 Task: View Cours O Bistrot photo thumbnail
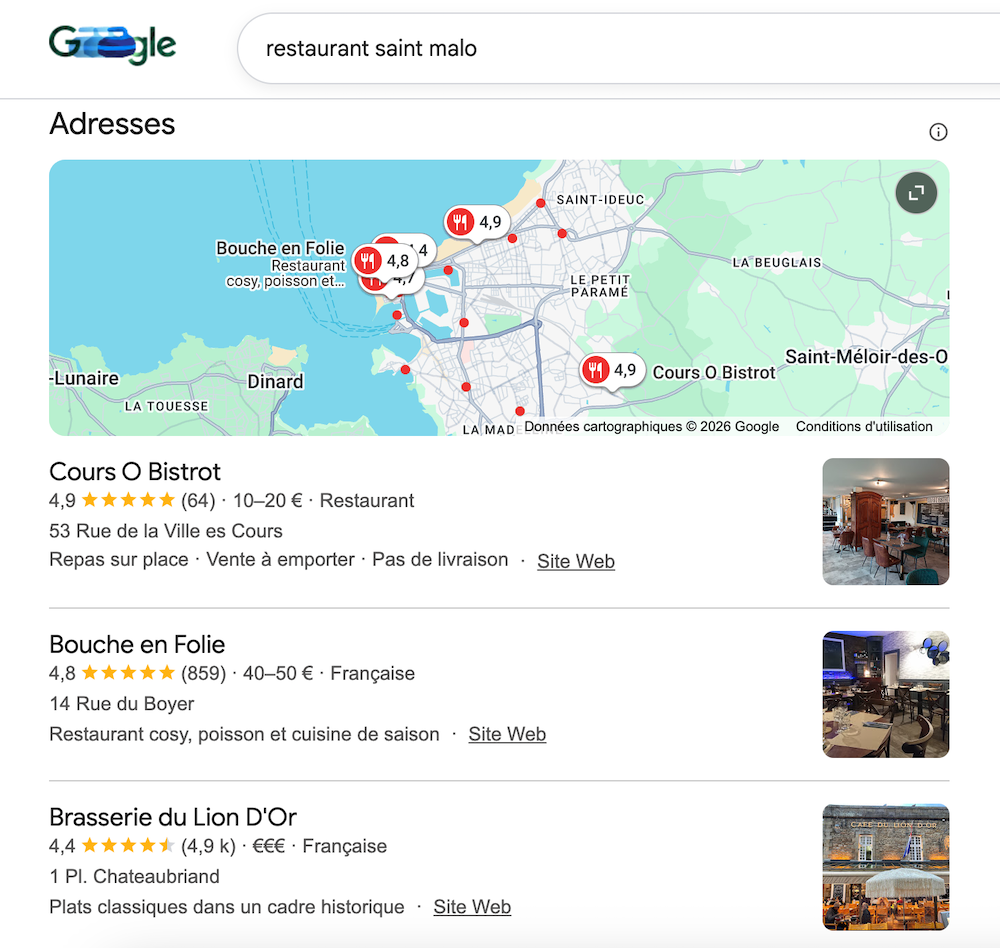[x=885, y=521]
